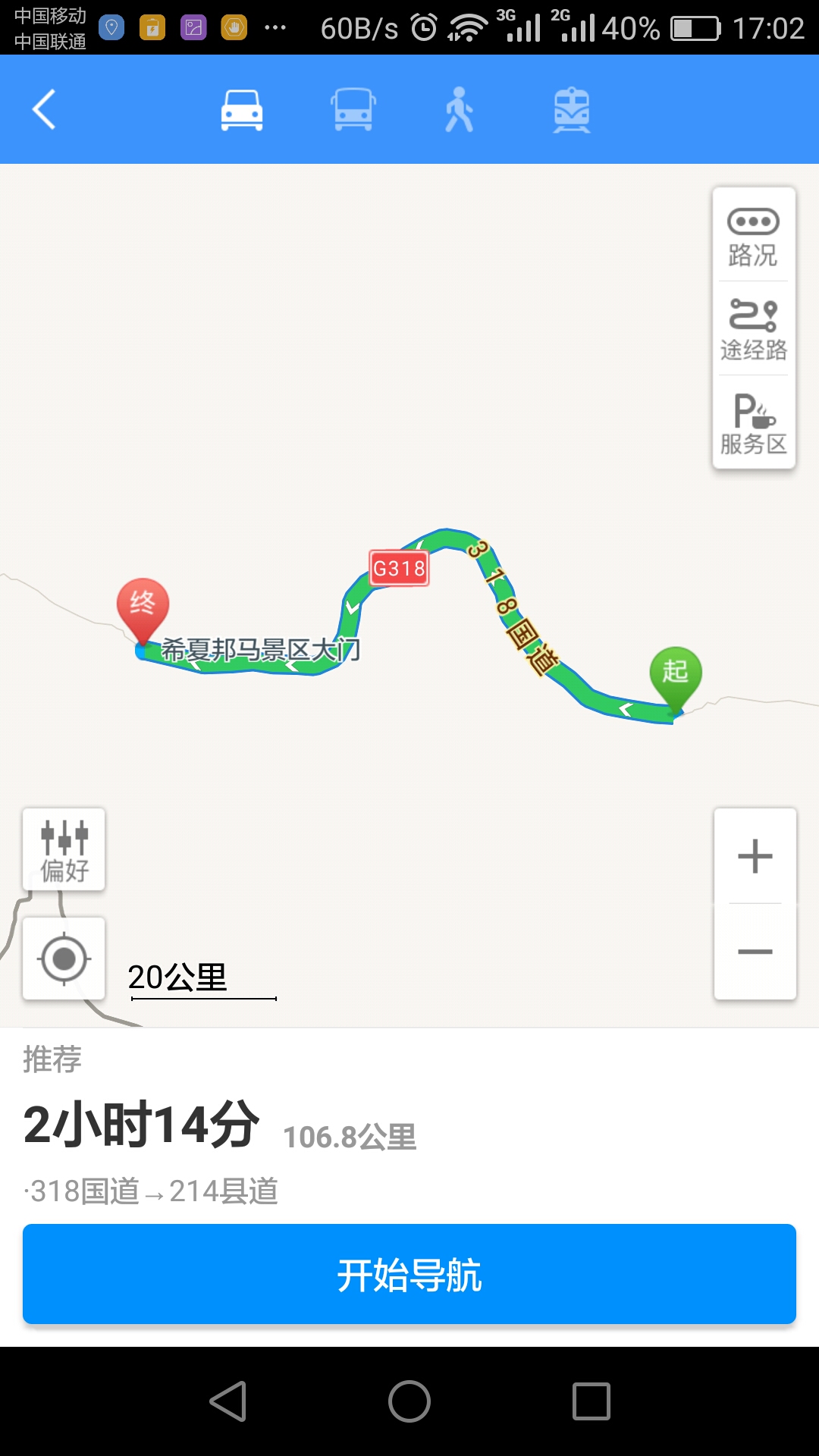Zoom in on the map
The height and width of the screenshot is (1456, 819).
click(755, 857)
